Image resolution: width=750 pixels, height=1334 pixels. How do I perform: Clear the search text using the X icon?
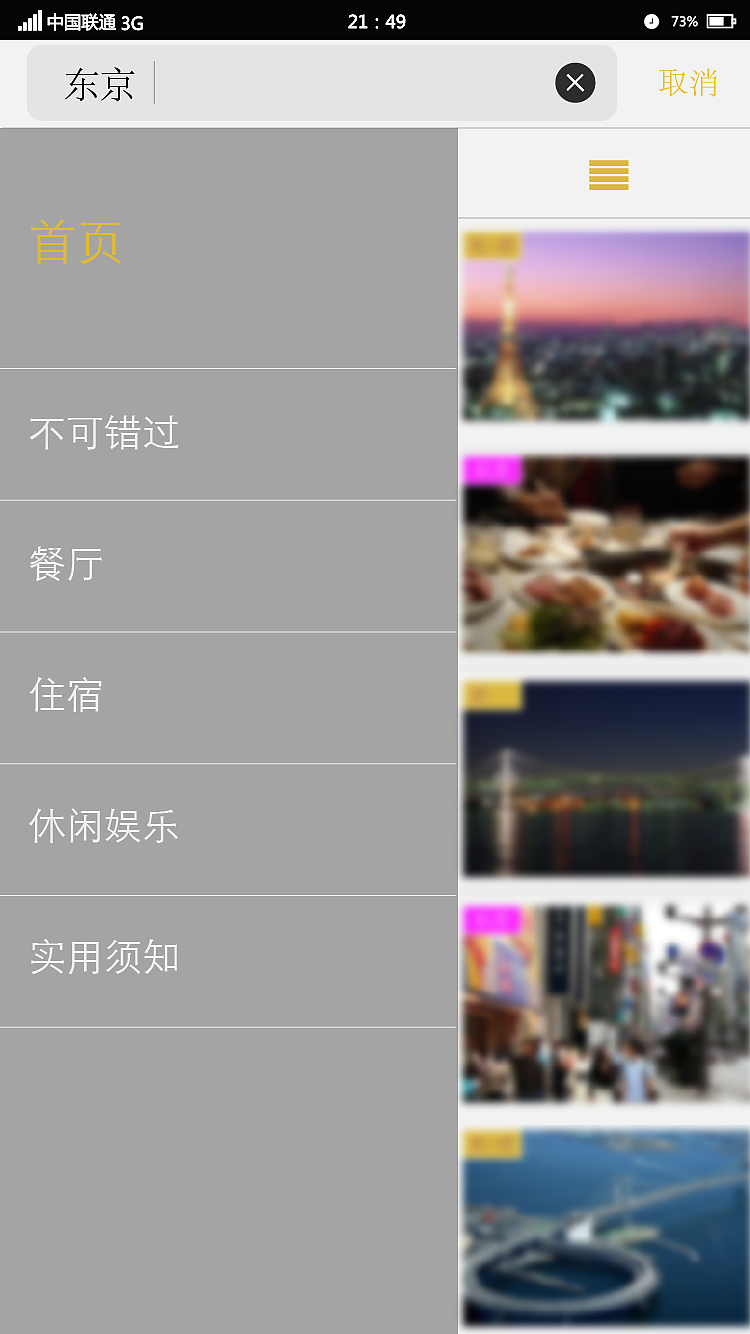575,83
